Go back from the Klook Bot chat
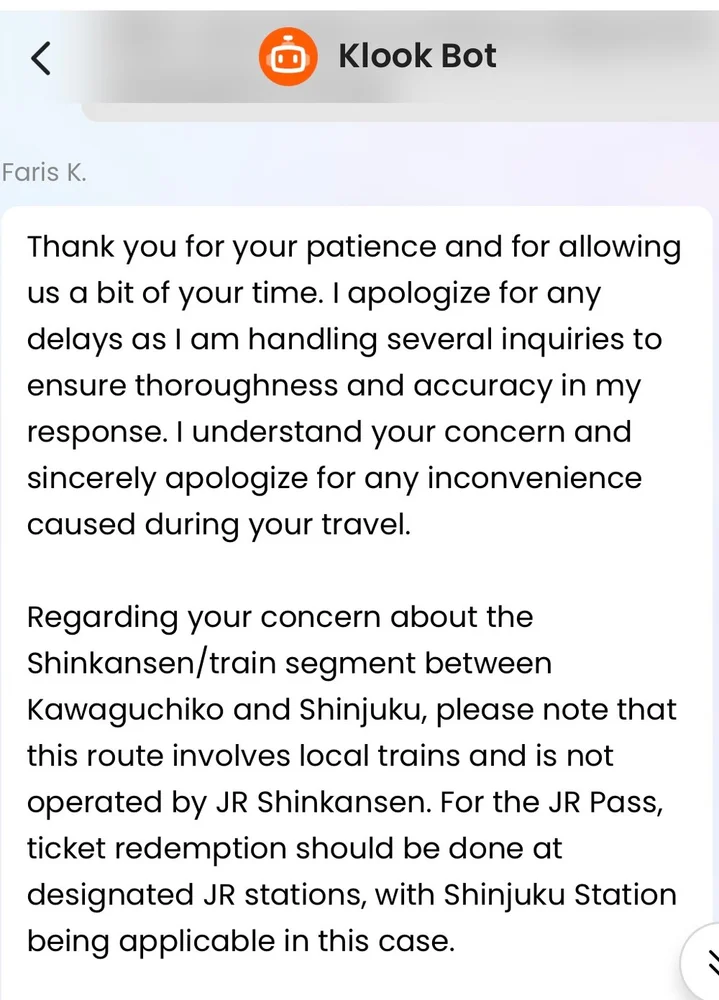 pyautogui.click(x=41, y=58)
